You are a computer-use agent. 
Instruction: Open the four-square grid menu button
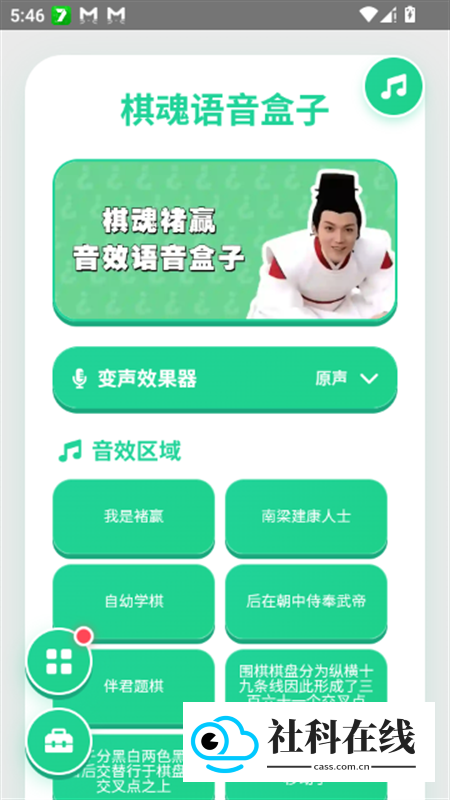point(59,662)
